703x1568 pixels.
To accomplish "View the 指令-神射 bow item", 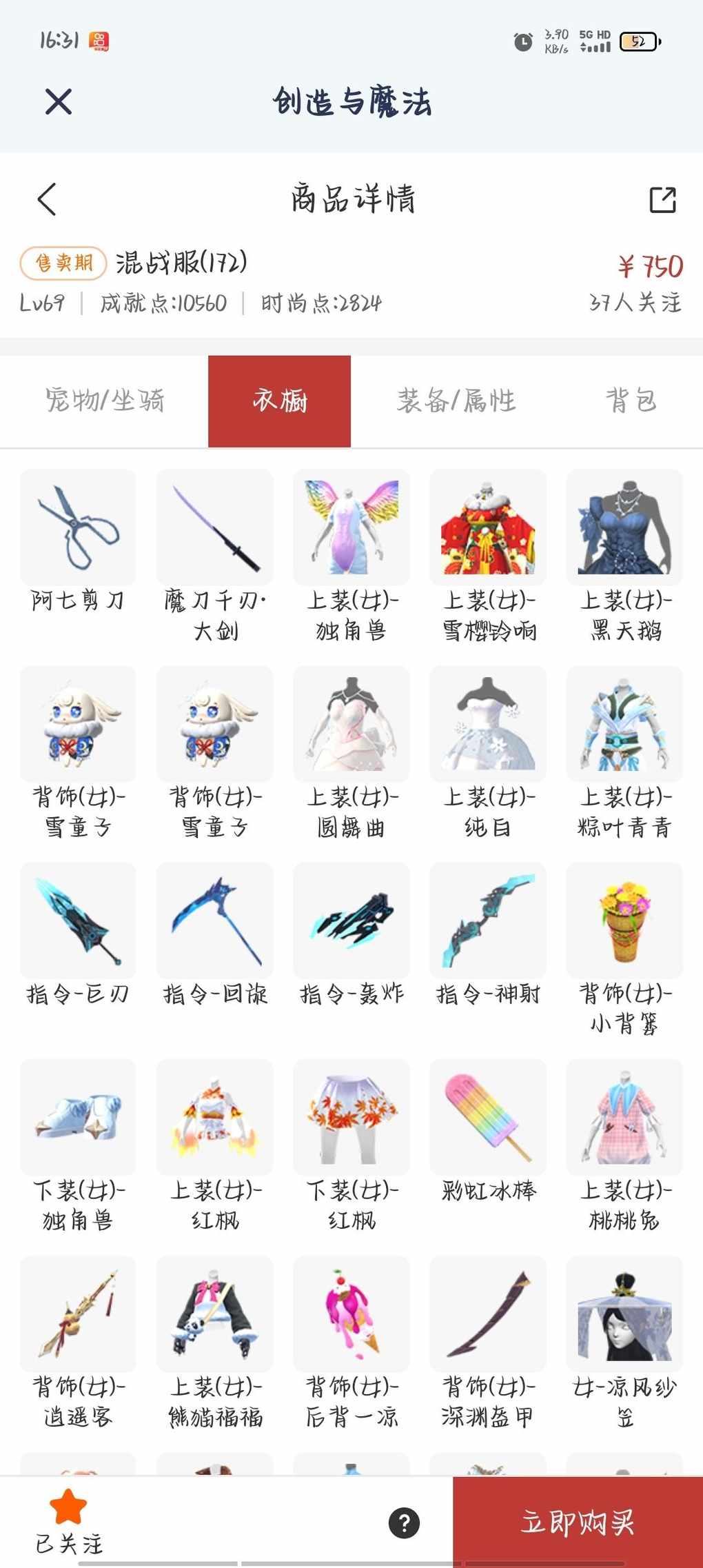I will (488, 921).
